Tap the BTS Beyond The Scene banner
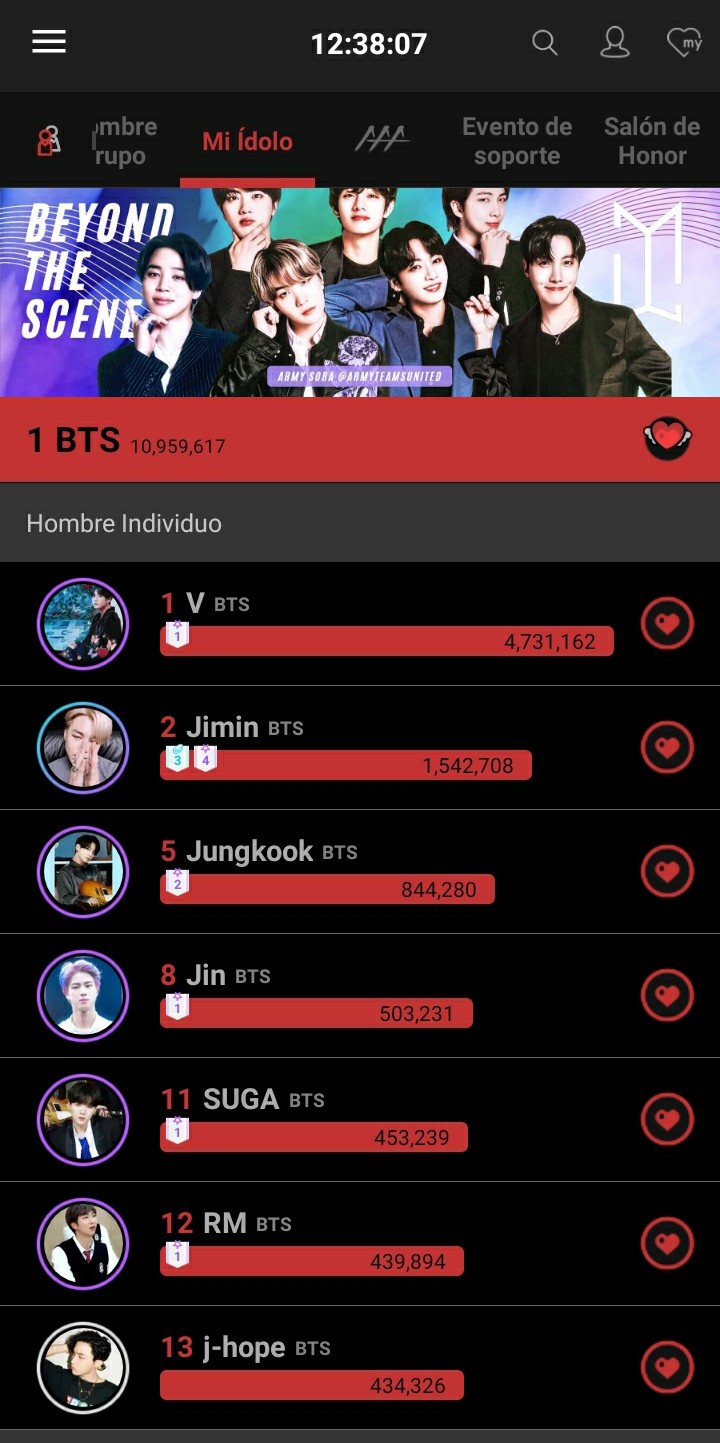This screenshot has height=1443, width=720. [x=360, y=292]
